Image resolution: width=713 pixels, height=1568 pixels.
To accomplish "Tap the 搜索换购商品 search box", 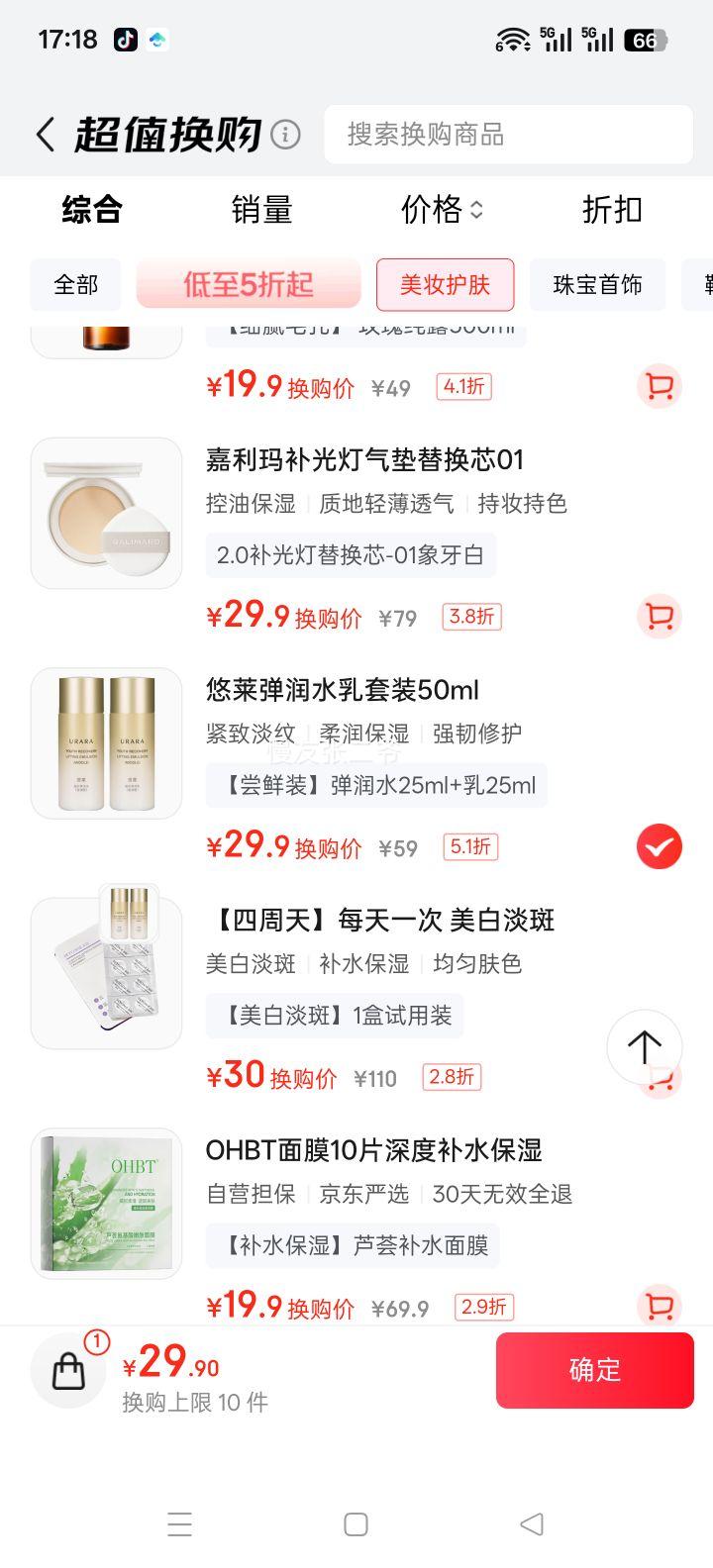I will point(507,135).
